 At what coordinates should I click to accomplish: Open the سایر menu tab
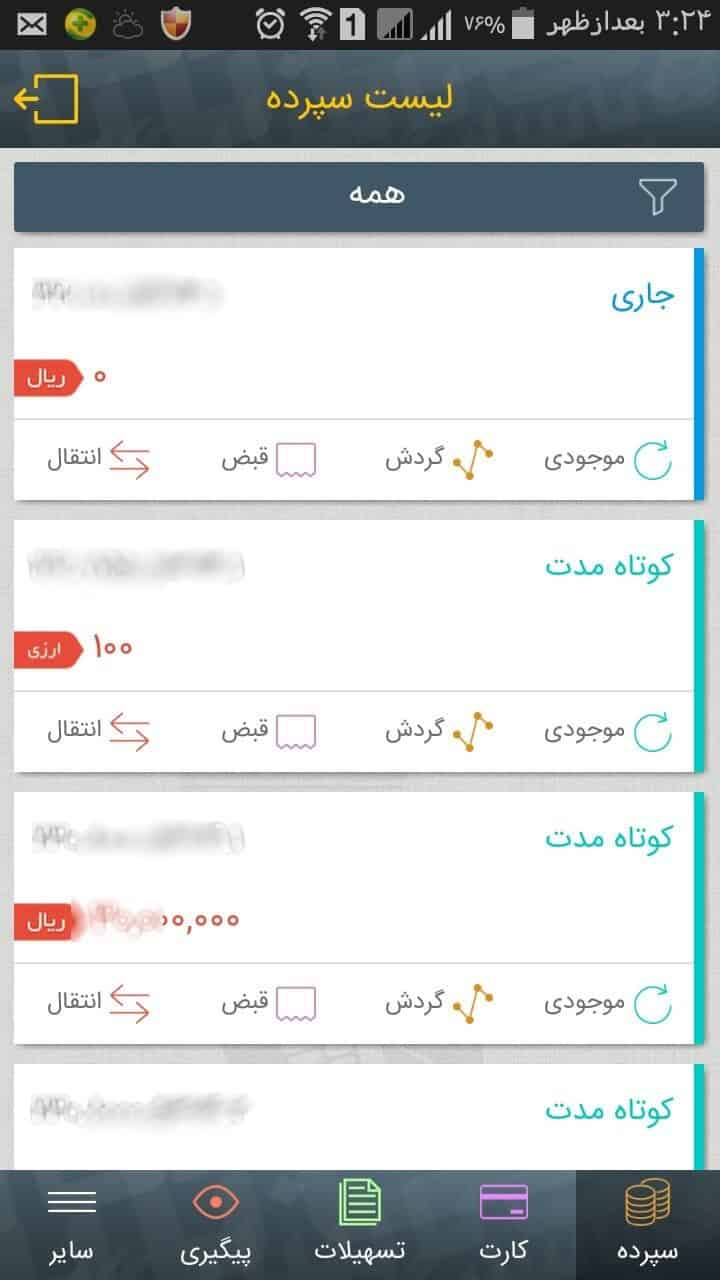coord(72,1224)
